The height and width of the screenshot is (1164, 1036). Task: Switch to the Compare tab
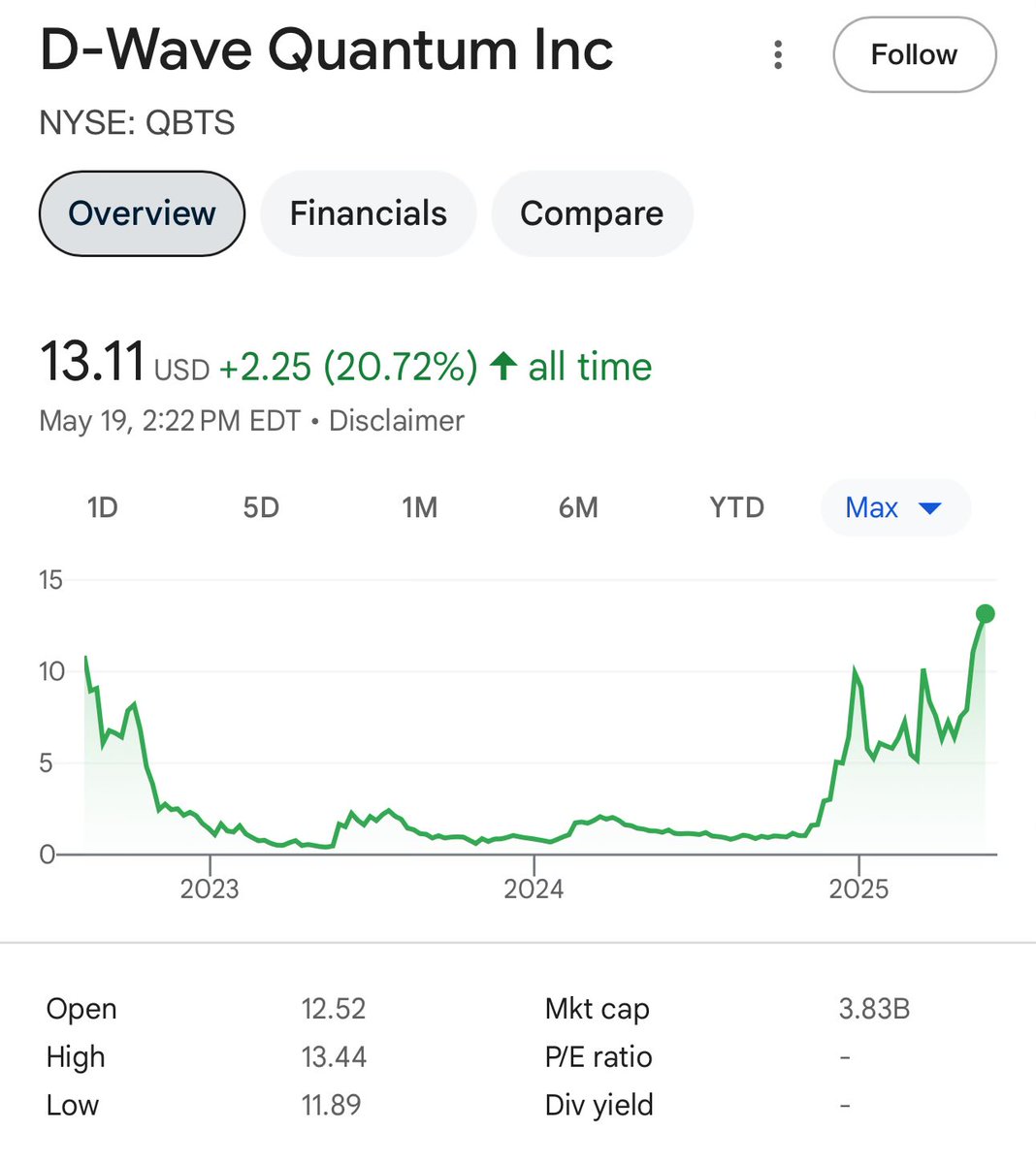tap(593, 212)
